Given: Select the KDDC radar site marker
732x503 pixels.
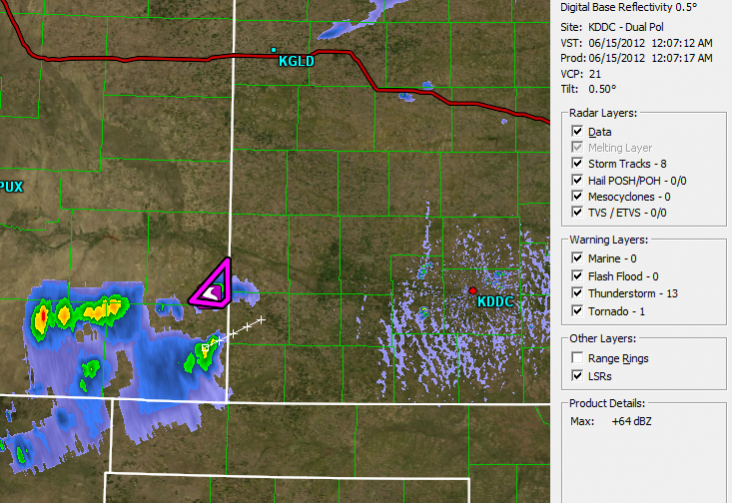Looking at the screenshot, I should (474, 291).
